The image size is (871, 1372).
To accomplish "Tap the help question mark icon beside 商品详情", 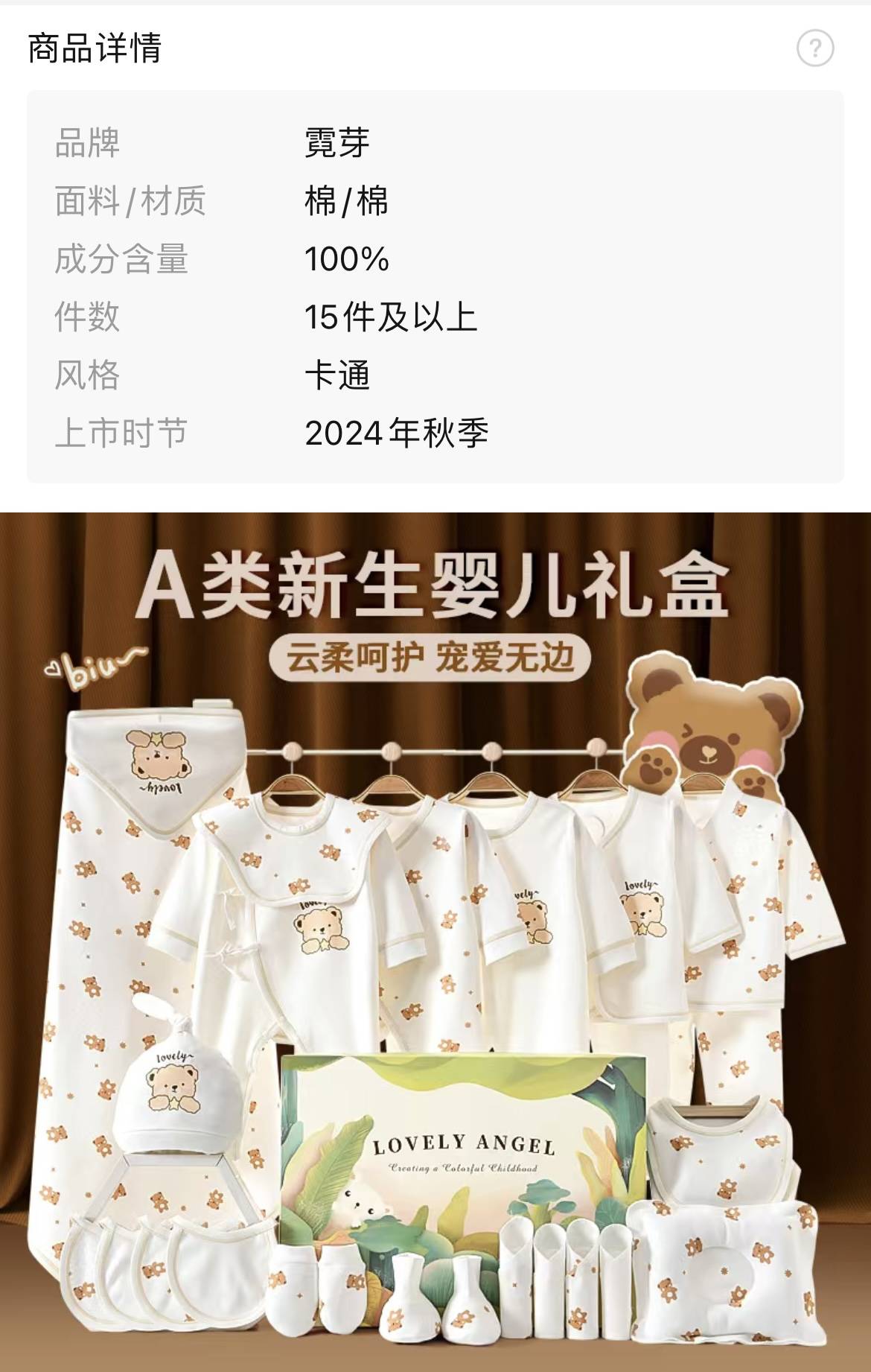I will click(815, 48).
